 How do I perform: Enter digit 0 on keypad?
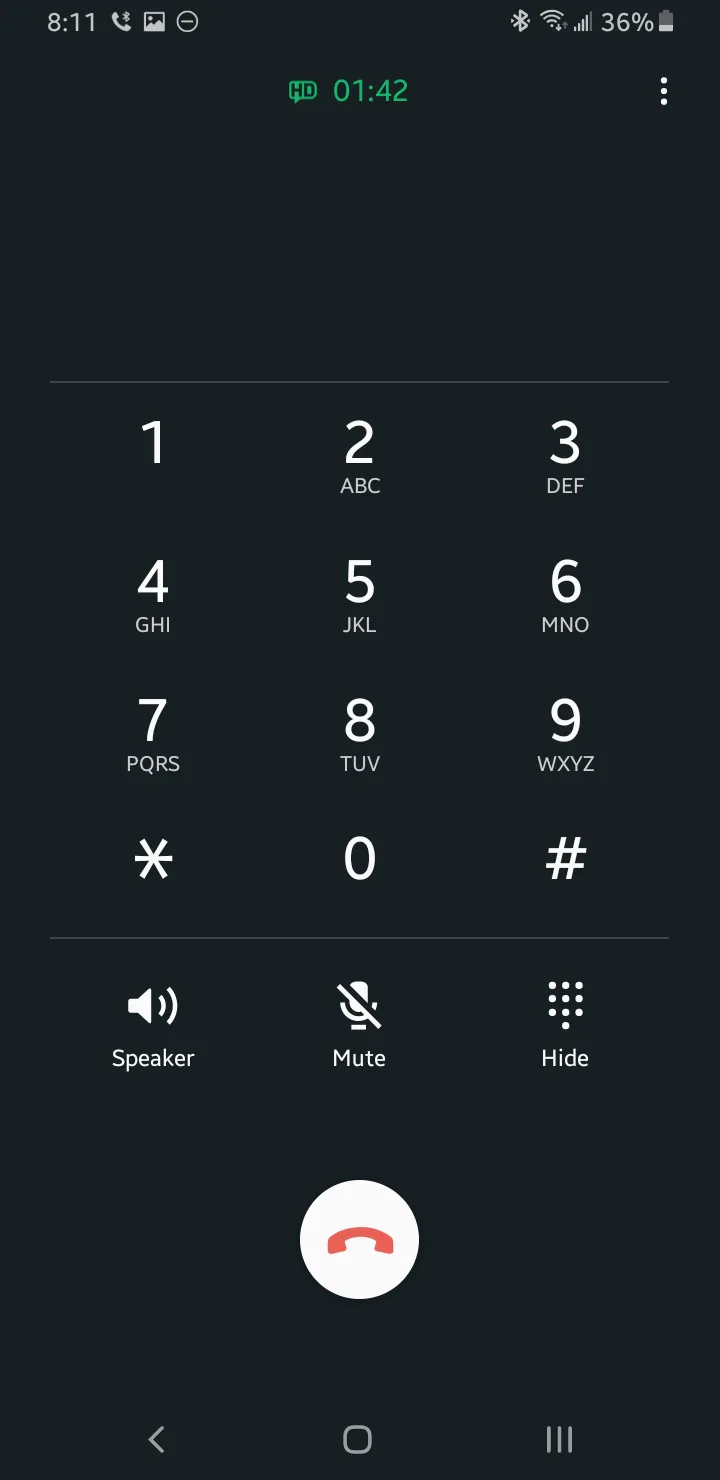click(360, 859)
